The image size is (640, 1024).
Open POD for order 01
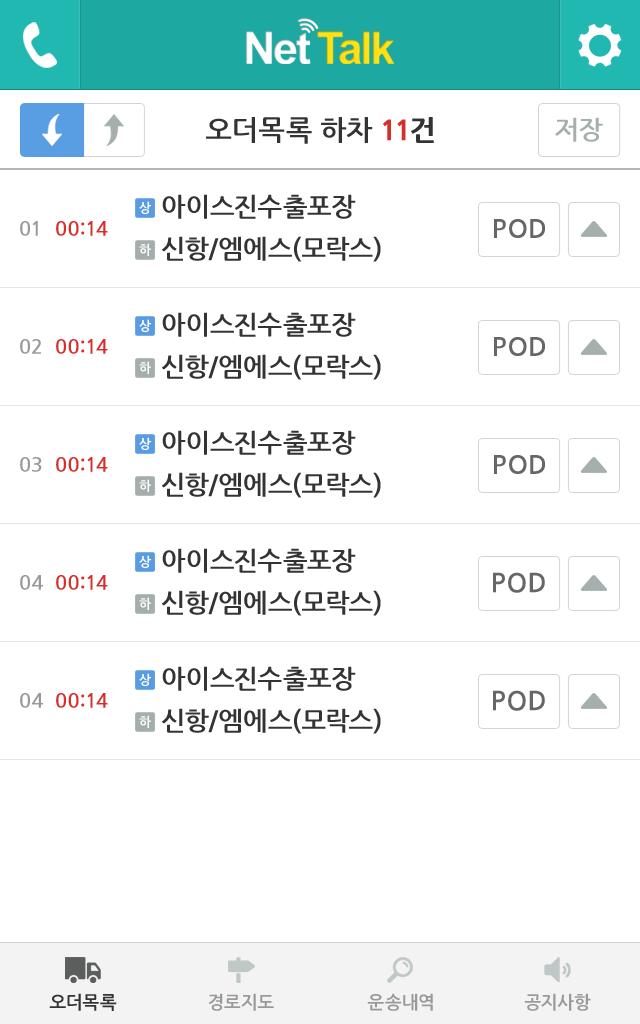[518, 229]
